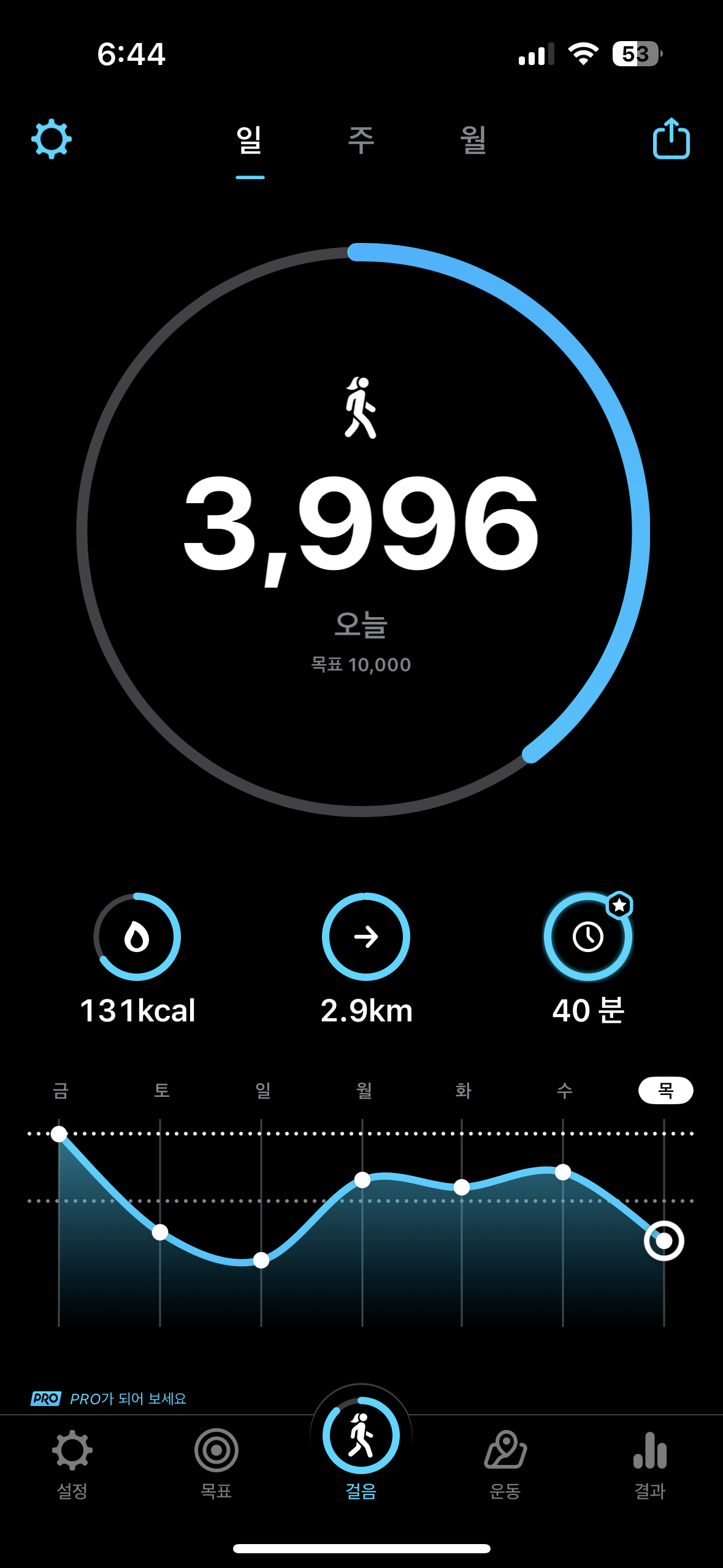
Task: Switch to the 주 (week) view
Action: (x=361, y=140)
